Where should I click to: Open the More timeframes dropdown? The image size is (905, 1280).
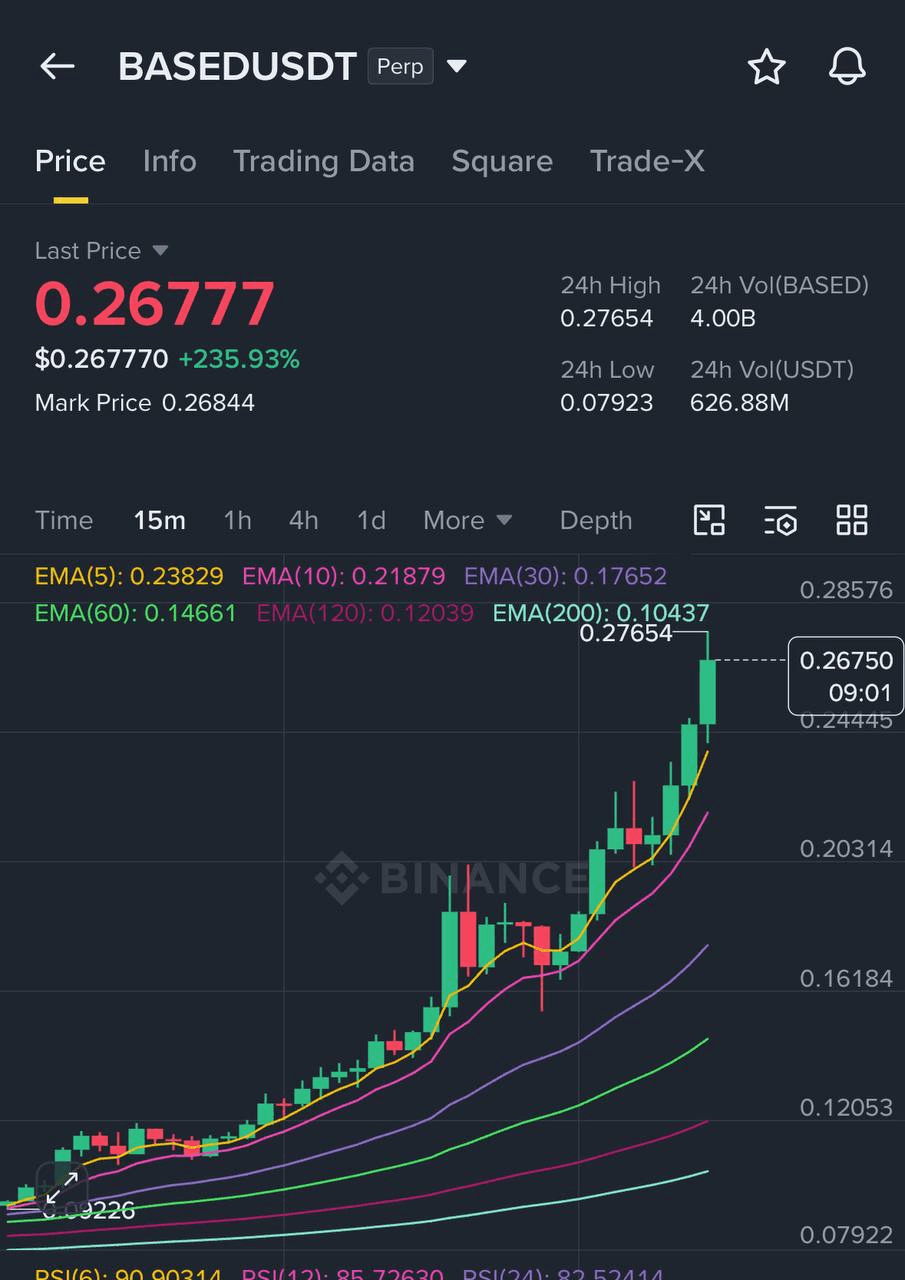pyautogui.click(x=467, y=520)
